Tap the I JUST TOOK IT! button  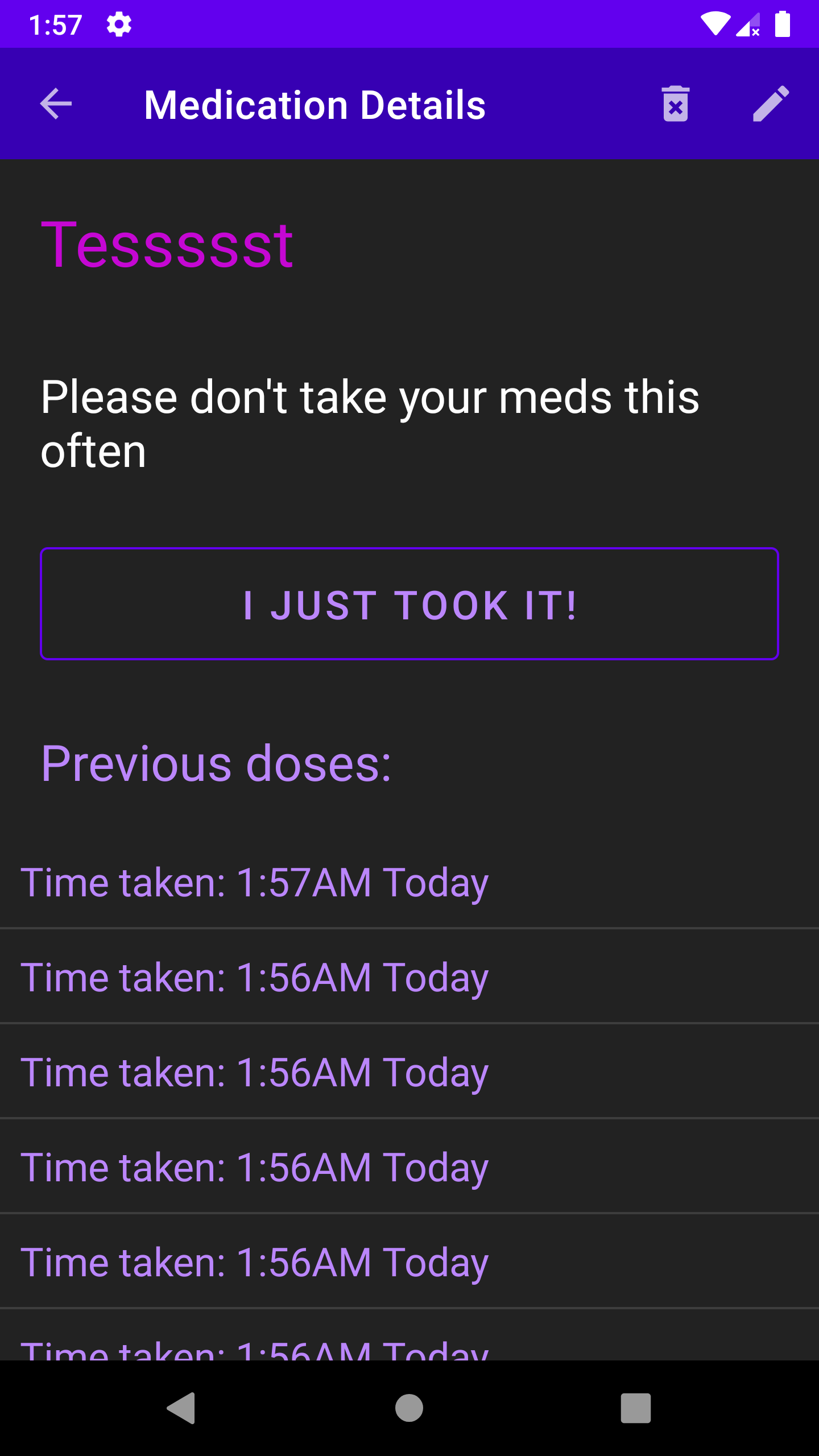pyautogui.click(x=409, y=604)
